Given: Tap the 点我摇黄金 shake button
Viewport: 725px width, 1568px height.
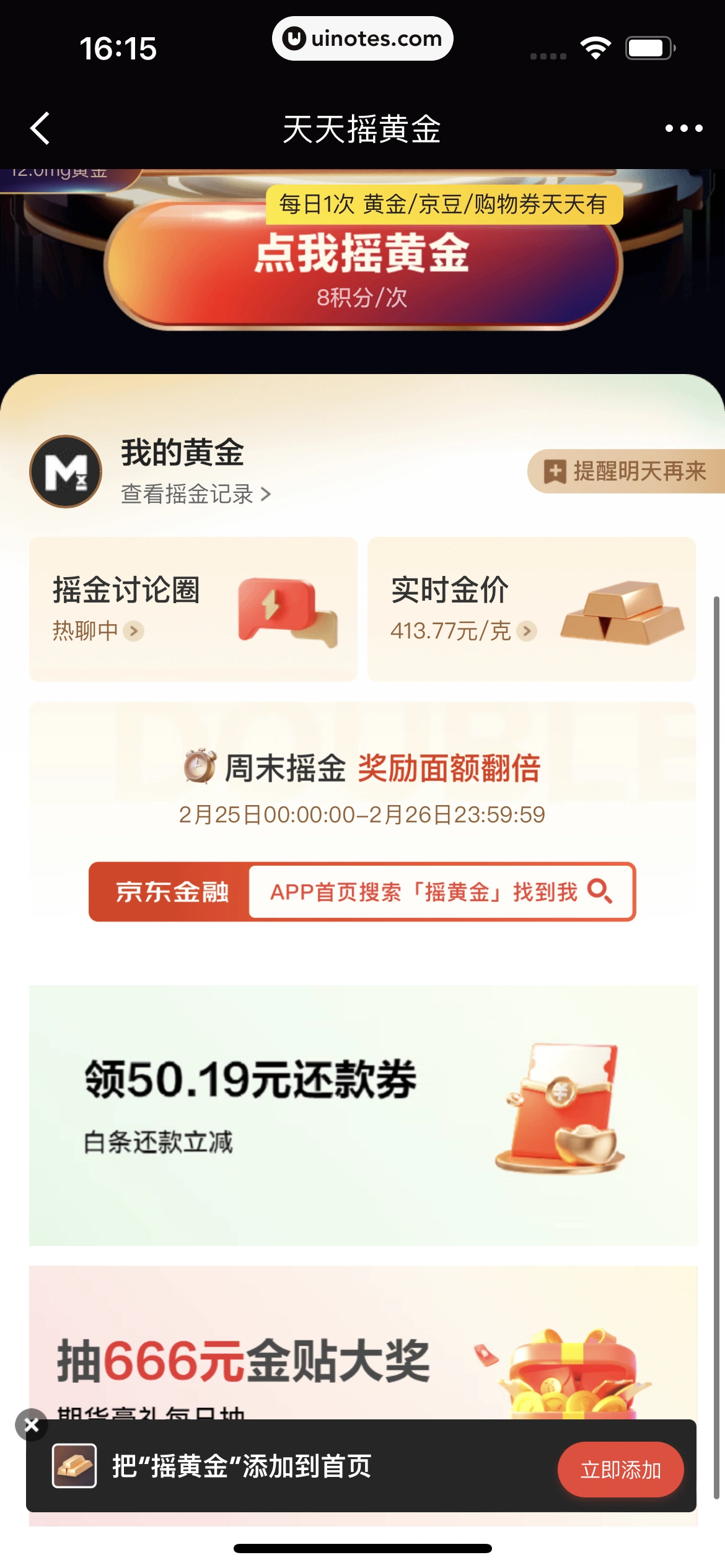Looking at the screenshot, I should coord(362,266).
